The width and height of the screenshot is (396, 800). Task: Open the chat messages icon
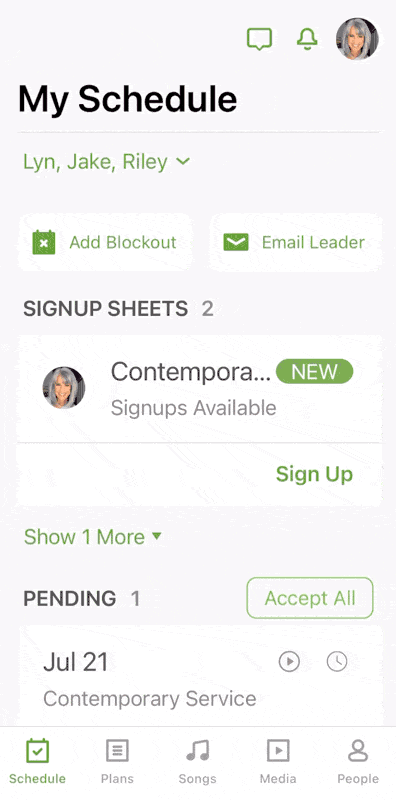(x=259, y=39)
